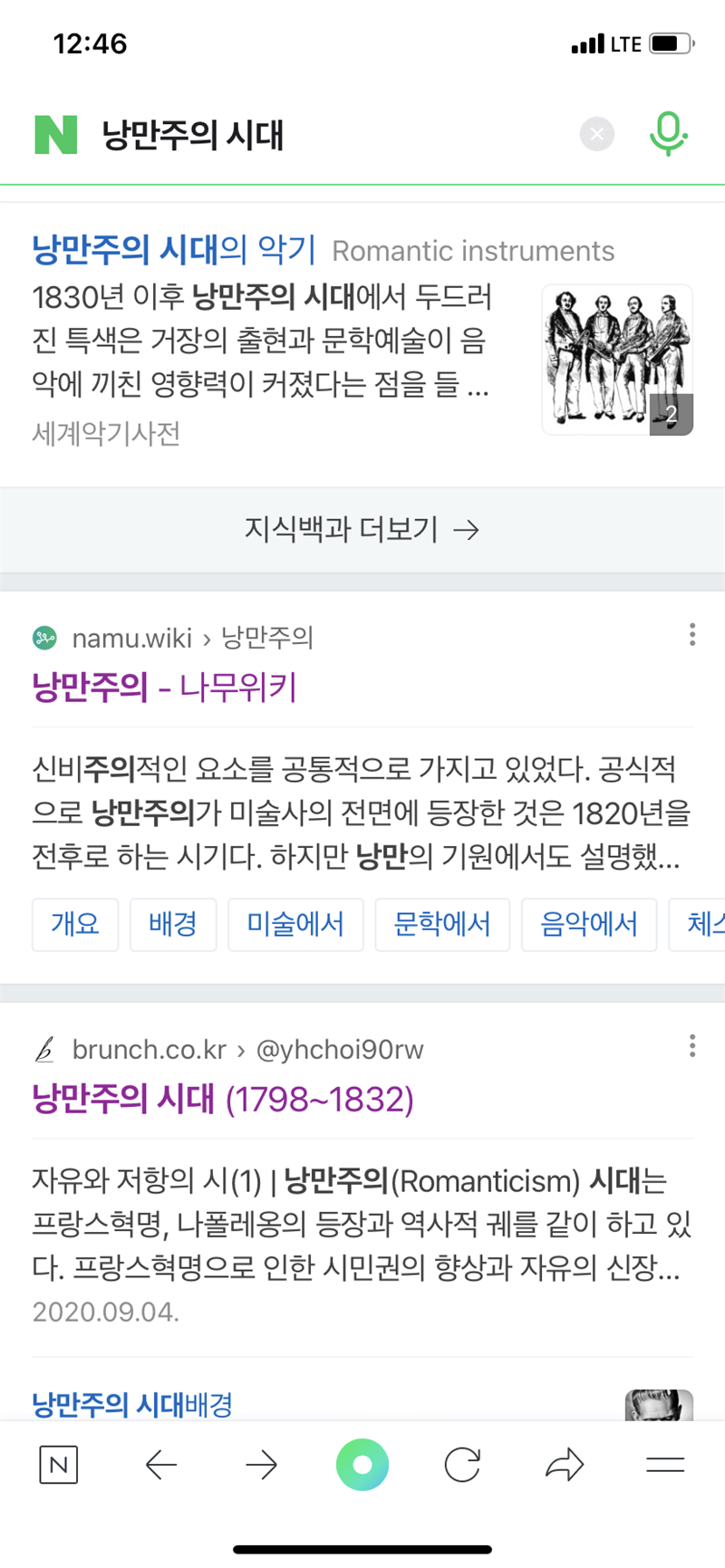Select the 배경 chip
This screenshot has width=725, height=1568.
[x=173, y=924]
